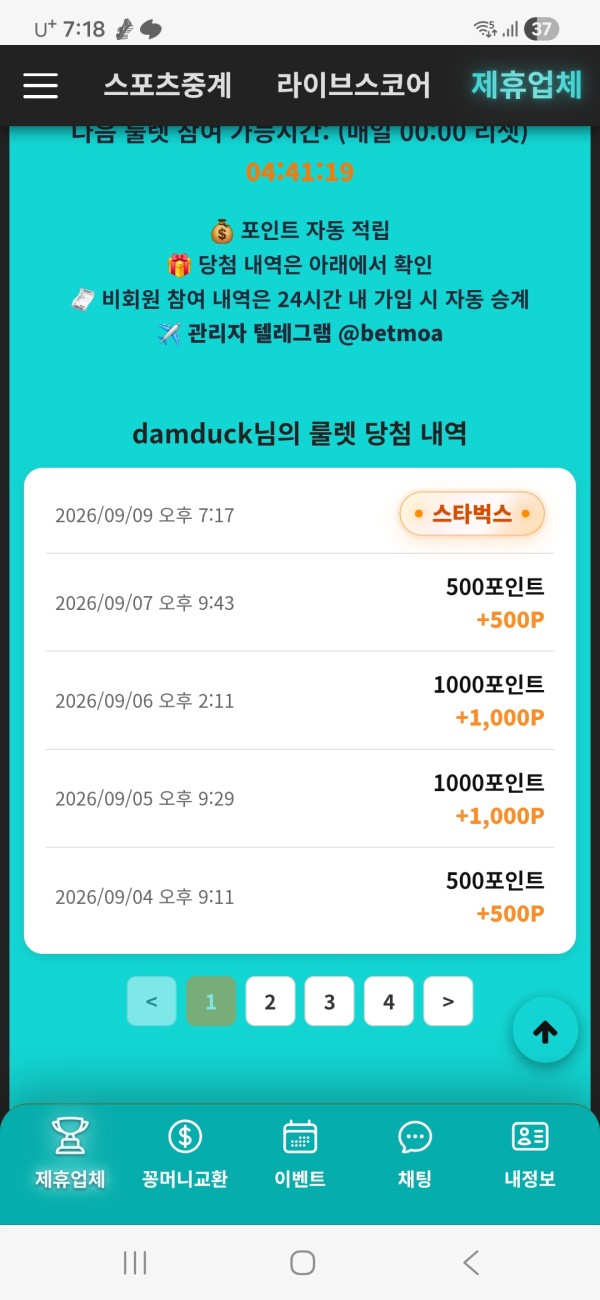Open page 4 of winnings
The image size is (600, 1300).
(389, 1001)
